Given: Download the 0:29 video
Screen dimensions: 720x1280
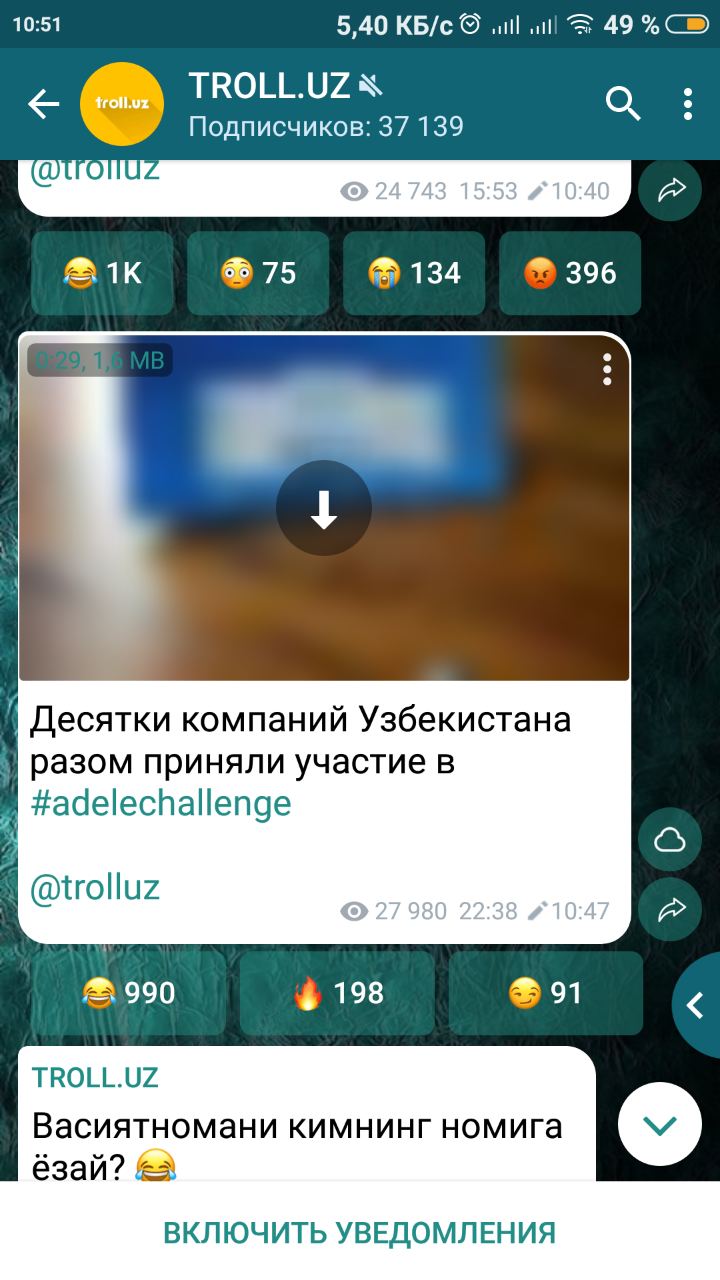Looking at the screenshot, I should pyautogui.click(x=324, y=509).
